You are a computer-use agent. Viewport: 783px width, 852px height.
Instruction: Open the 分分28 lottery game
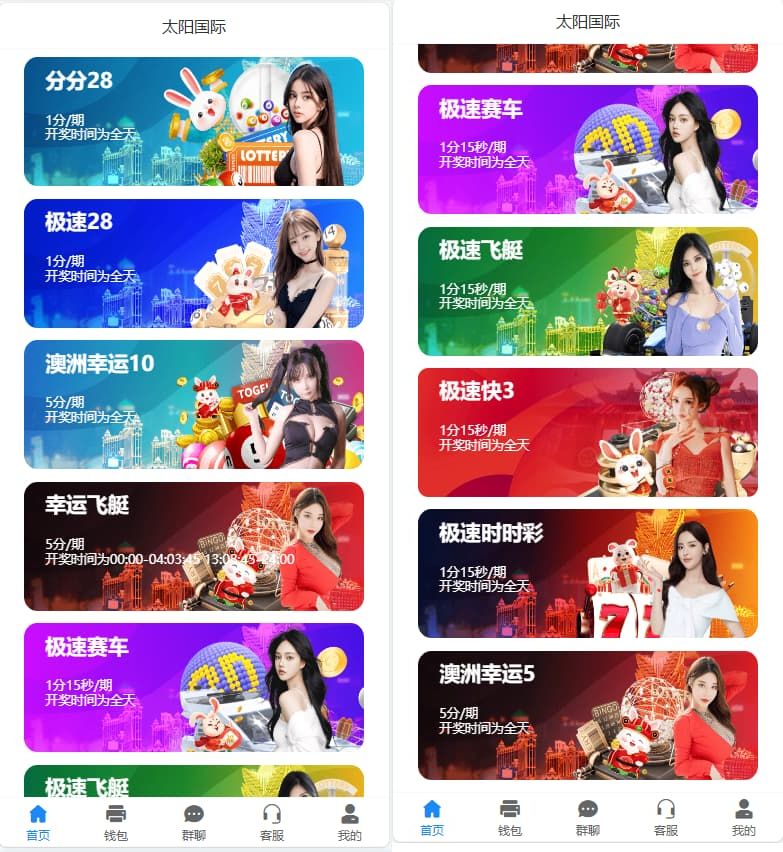point(193,121)
